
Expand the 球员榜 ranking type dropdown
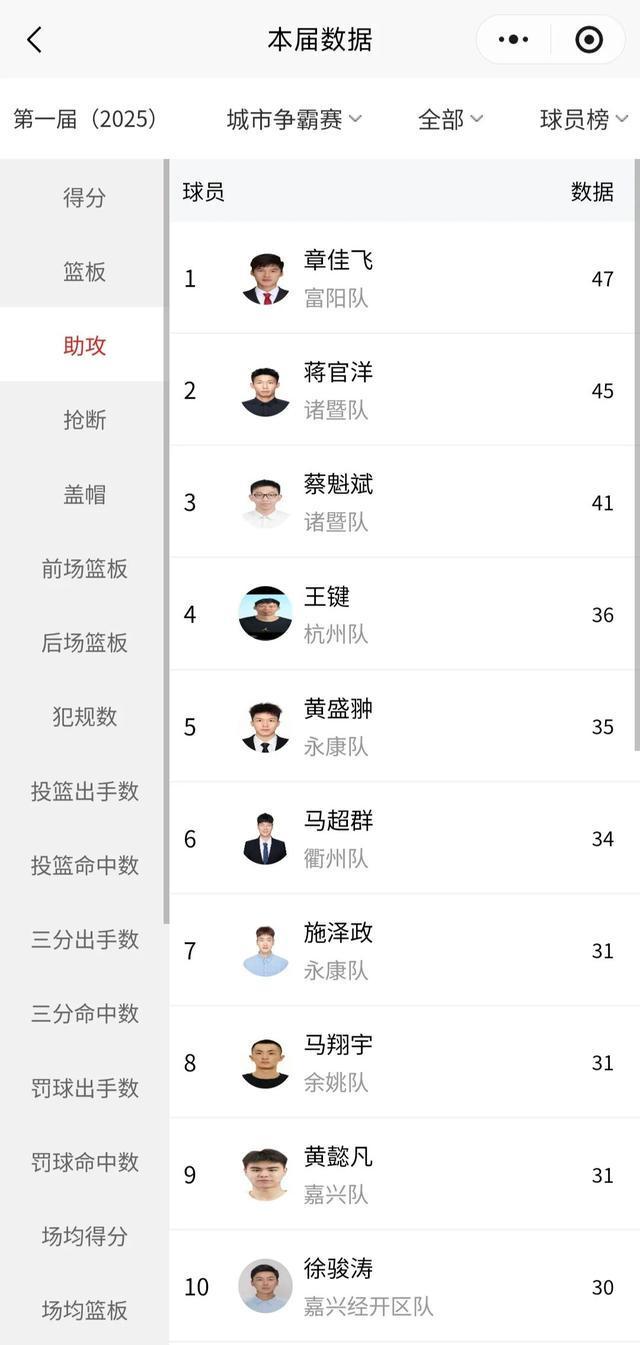point(584,119)
